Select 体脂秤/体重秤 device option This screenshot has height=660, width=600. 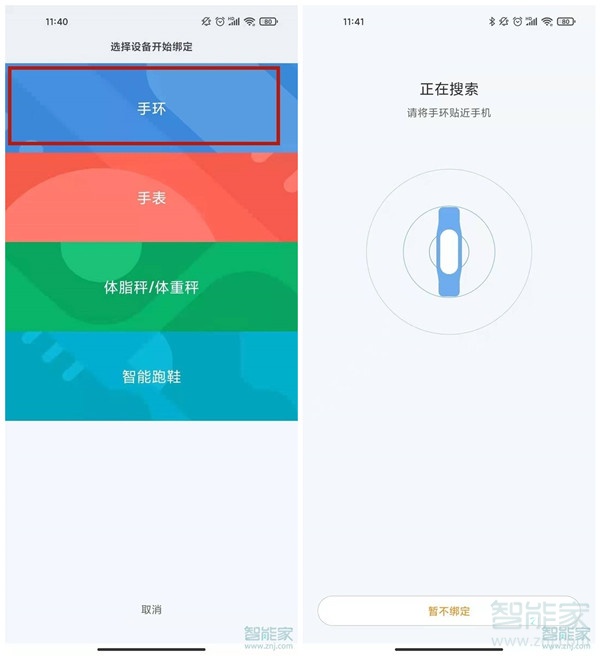(151, 287)
